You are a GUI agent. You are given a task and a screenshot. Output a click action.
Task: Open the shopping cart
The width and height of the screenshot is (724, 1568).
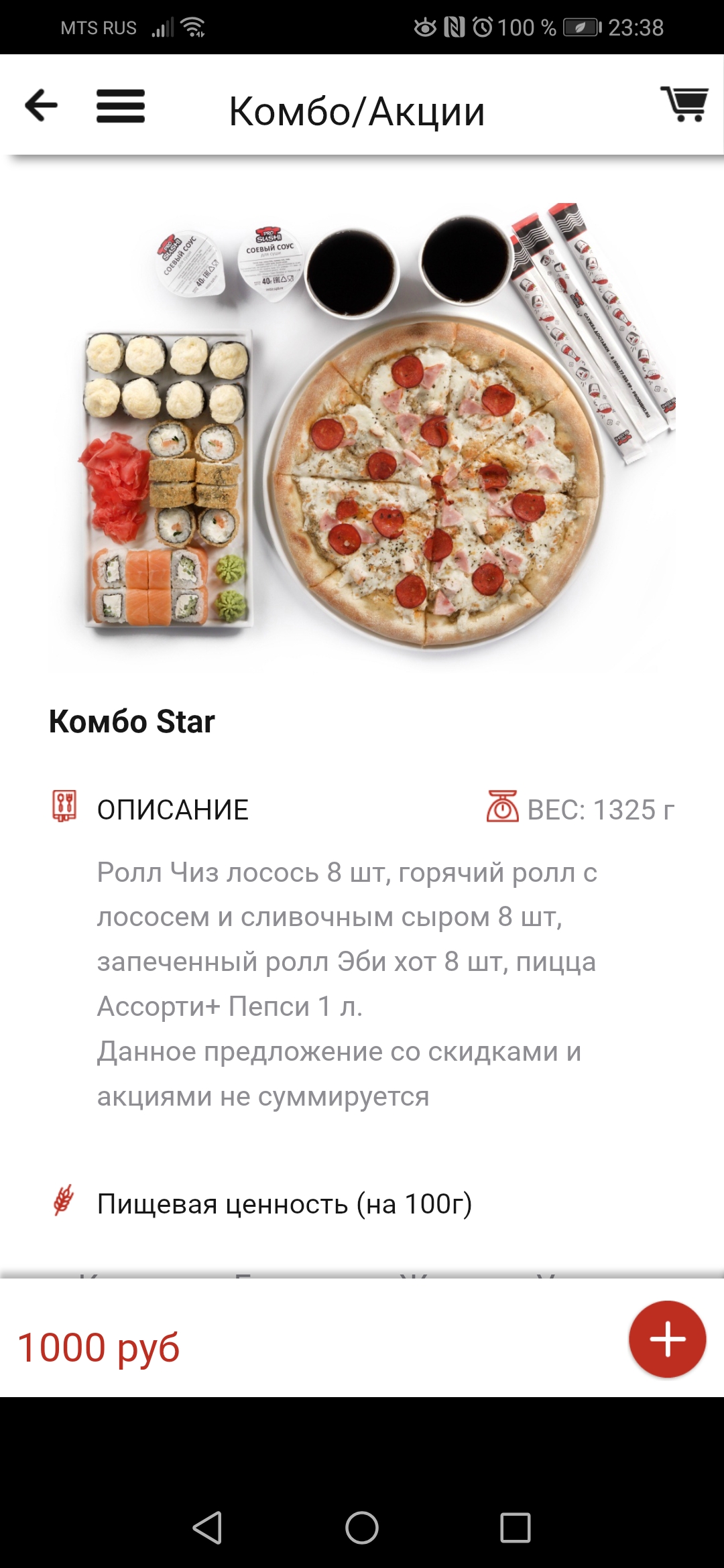[x=684, y=105]
